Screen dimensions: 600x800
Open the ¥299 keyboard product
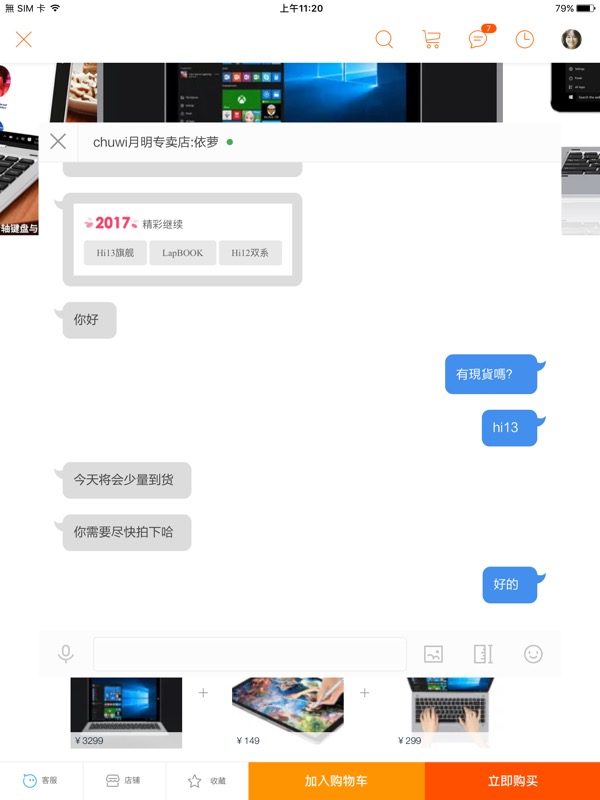point(450,710)
